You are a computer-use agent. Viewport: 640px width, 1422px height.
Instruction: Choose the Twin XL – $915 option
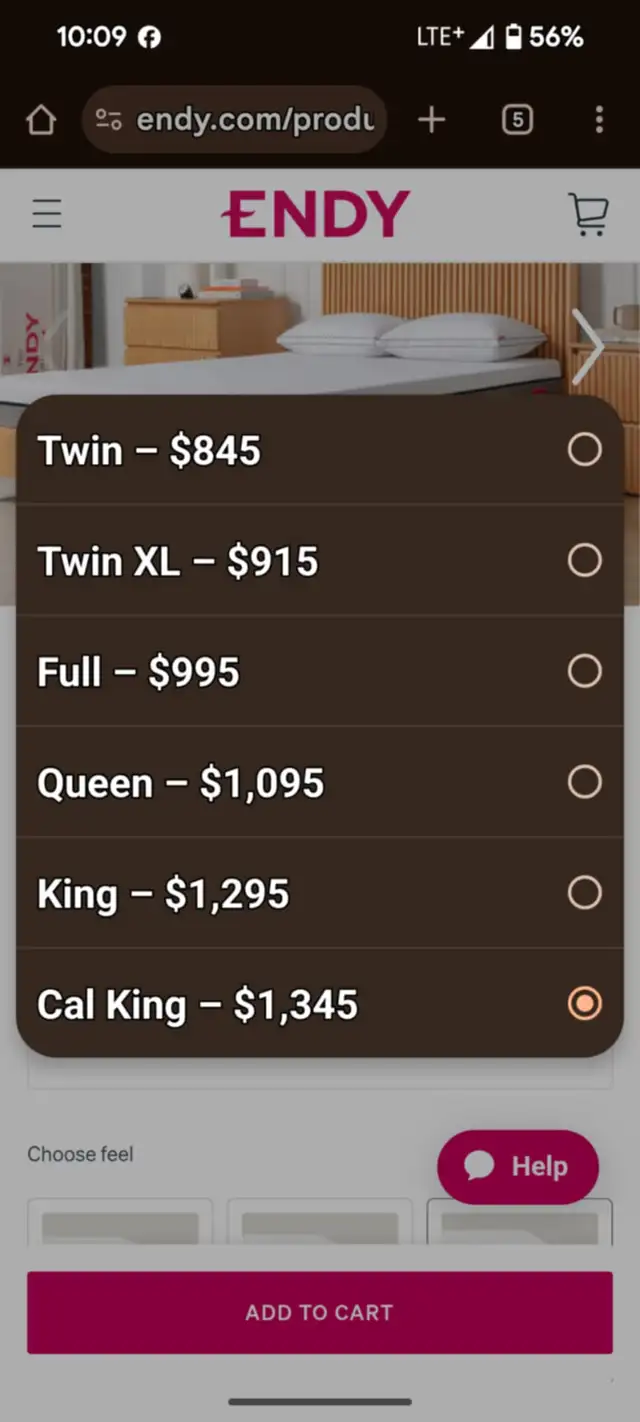click(x=320, y=560)
